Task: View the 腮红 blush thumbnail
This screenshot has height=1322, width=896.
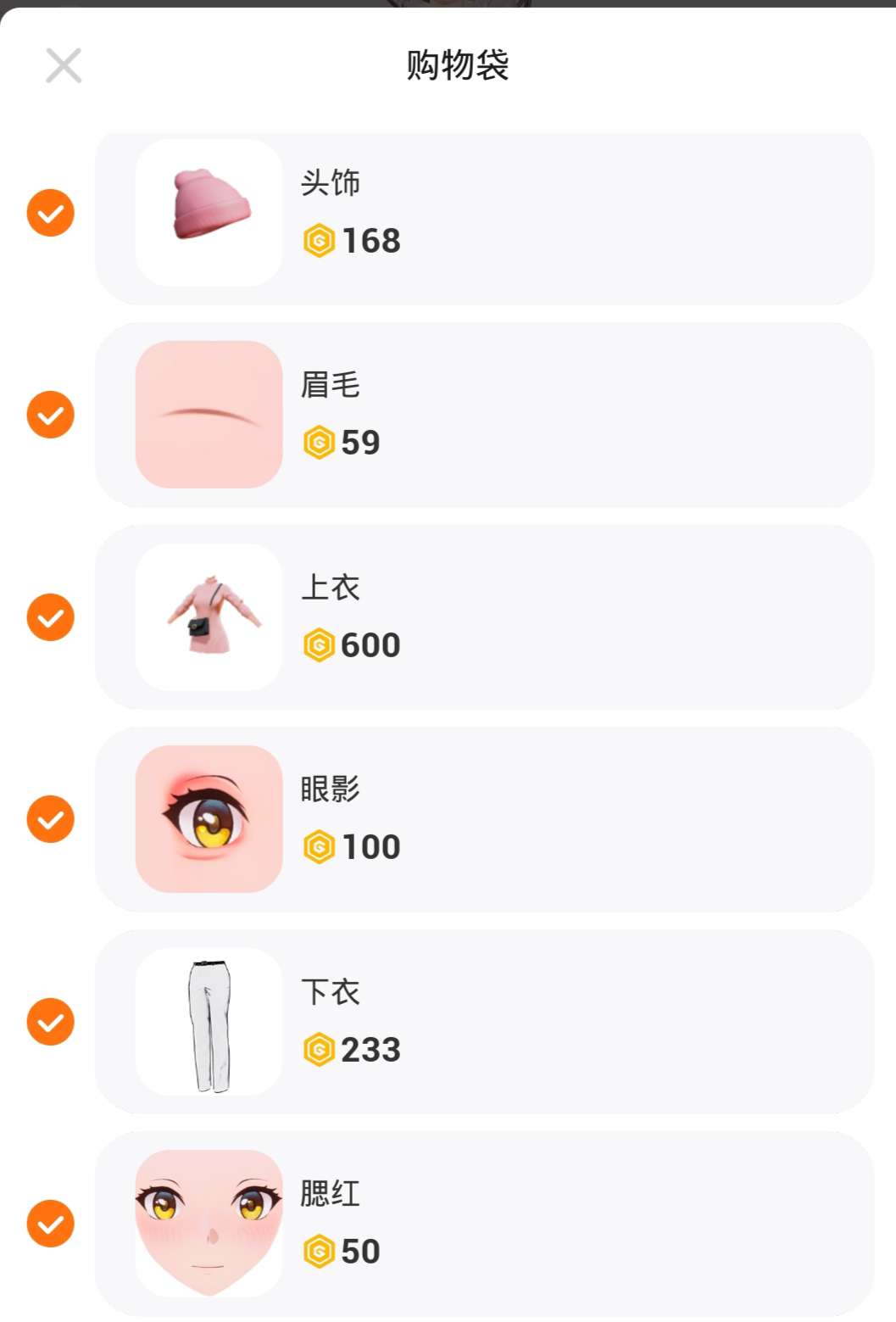Action: 209,1224
